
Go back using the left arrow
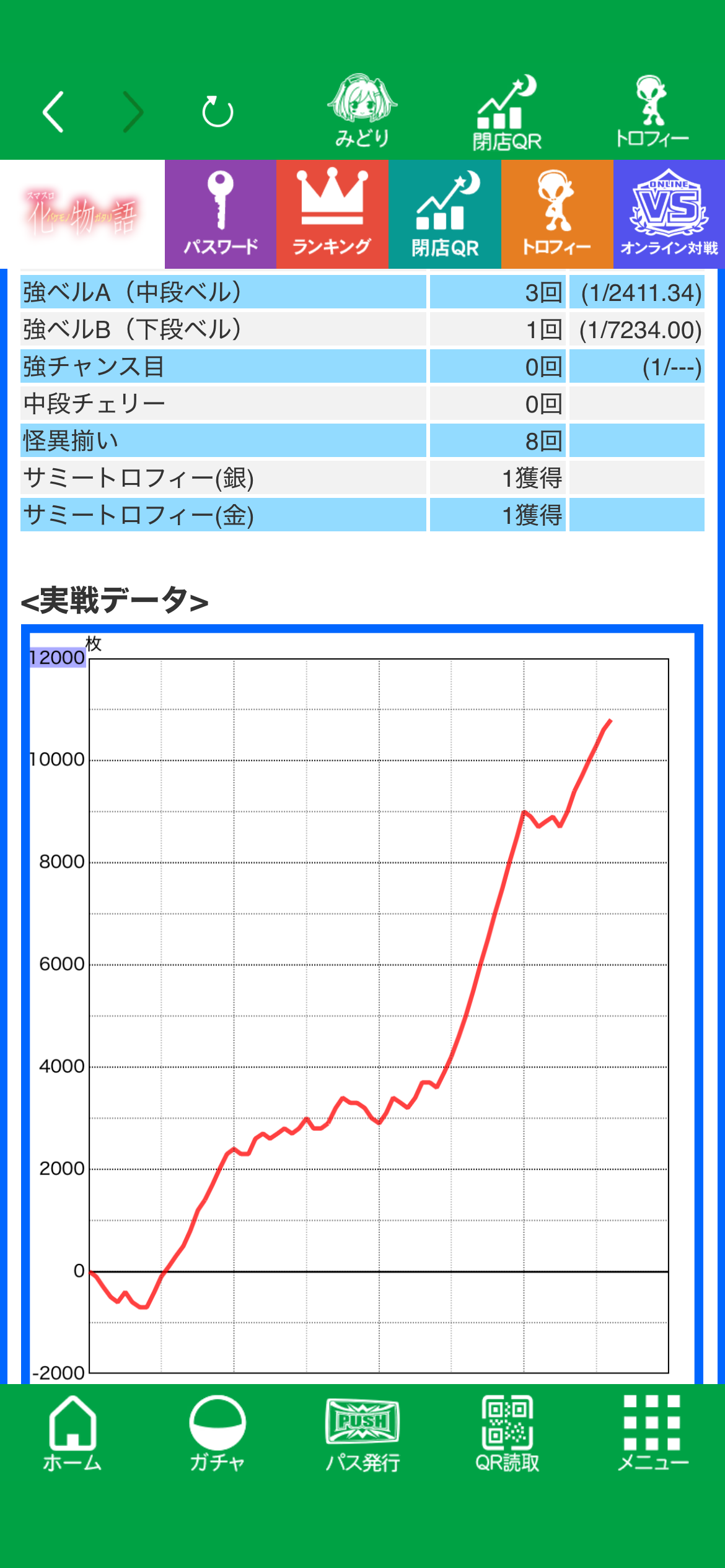click(x=55, y=111)
